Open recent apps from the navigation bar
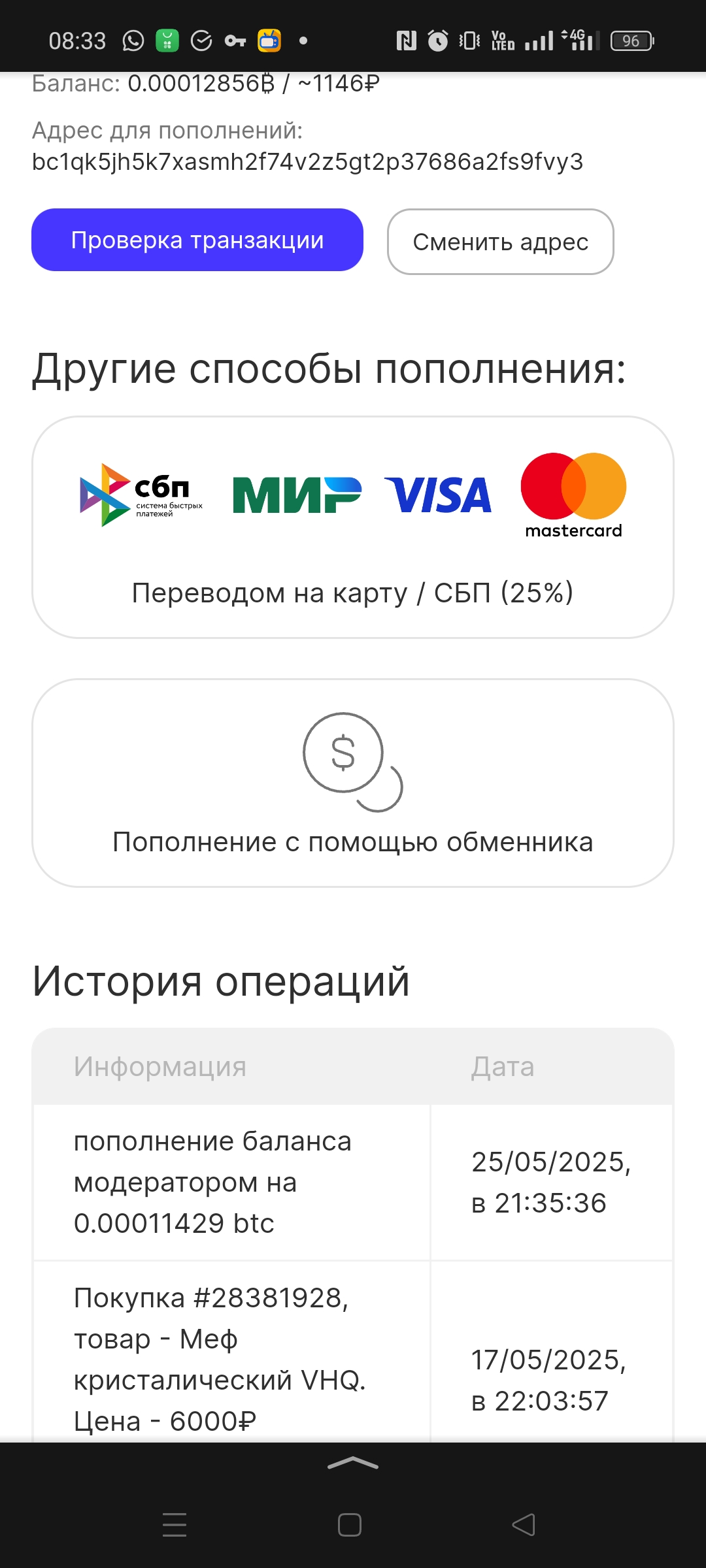The height and width of the screenshot is (1568, 706). tap(175, 1525)
